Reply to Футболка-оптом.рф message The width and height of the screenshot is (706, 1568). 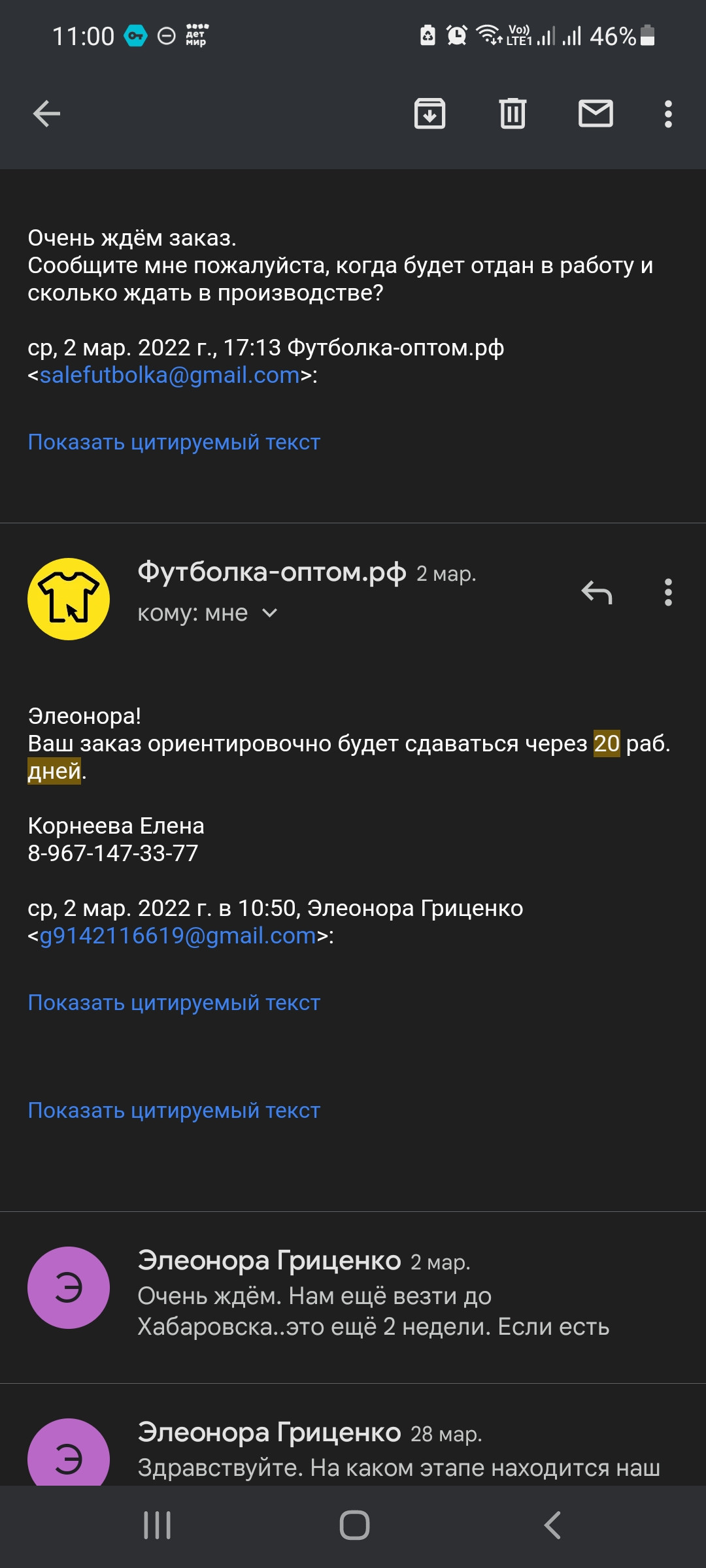coord(597,593)
